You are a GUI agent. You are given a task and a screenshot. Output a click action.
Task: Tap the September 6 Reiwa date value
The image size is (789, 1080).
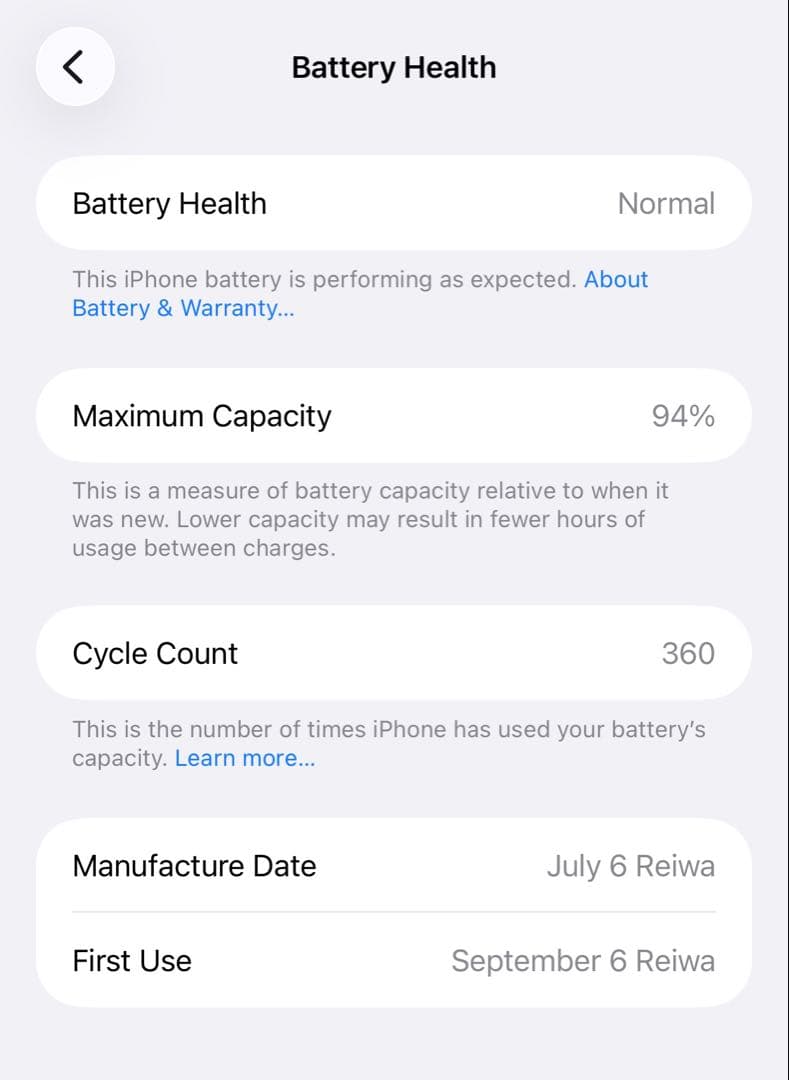coord(583,960)
